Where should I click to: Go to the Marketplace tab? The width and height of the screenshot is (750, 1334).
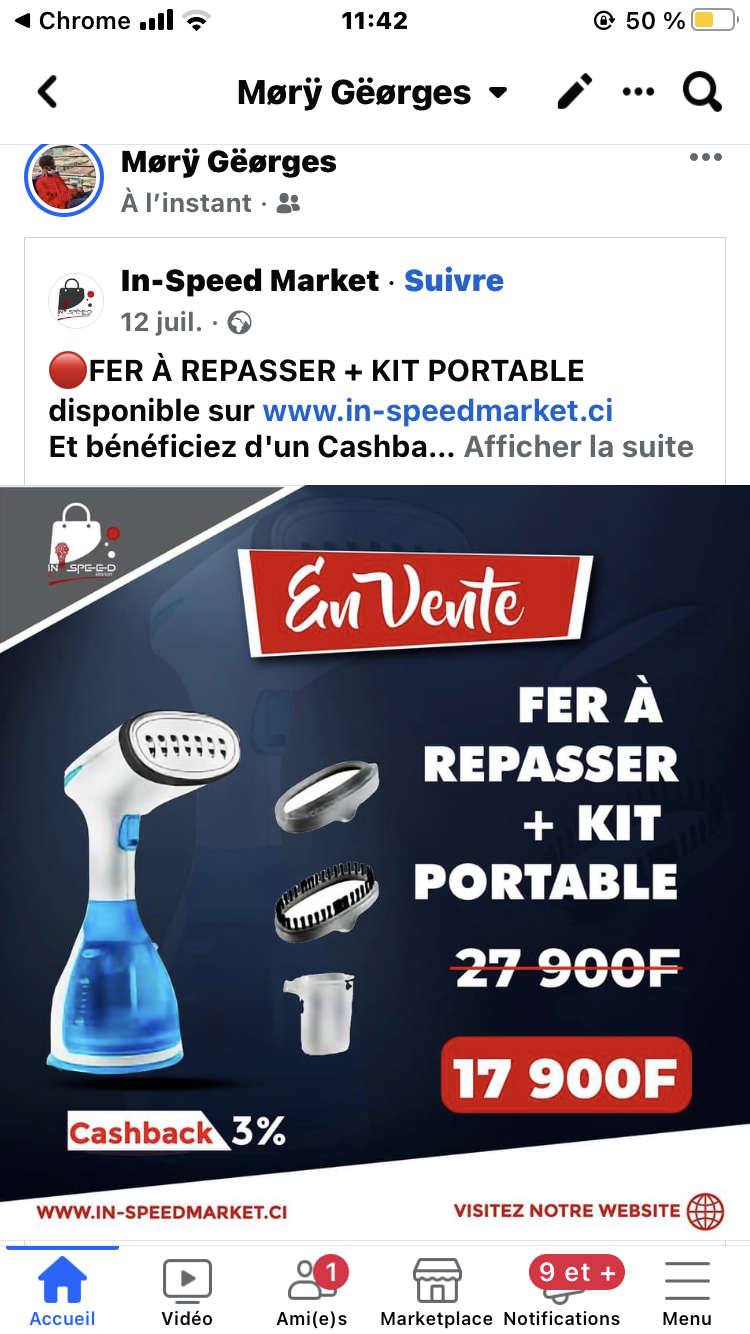[437, 1291]
